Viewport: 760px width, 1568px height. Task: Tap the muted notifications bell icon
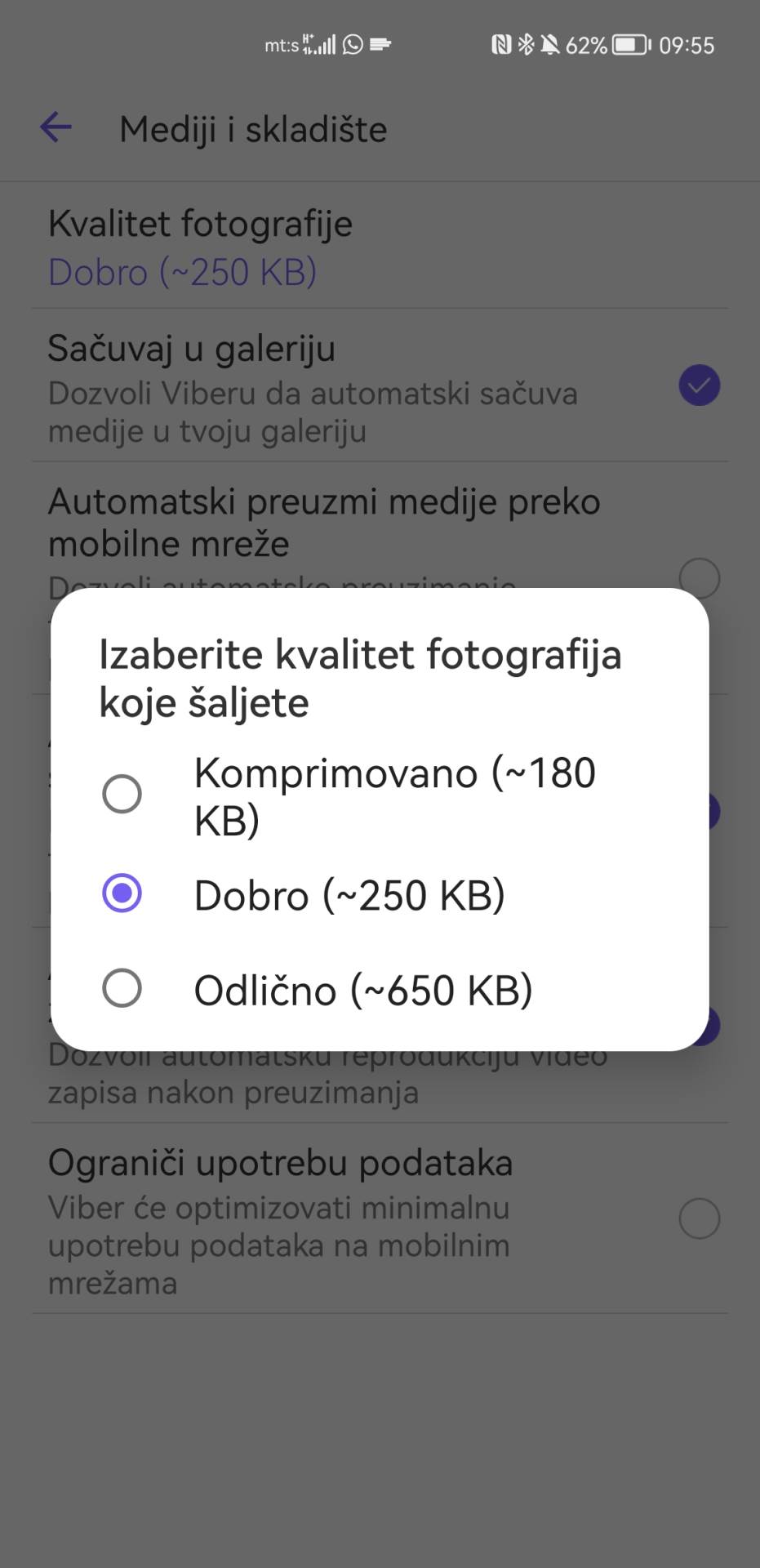[549, 45]
